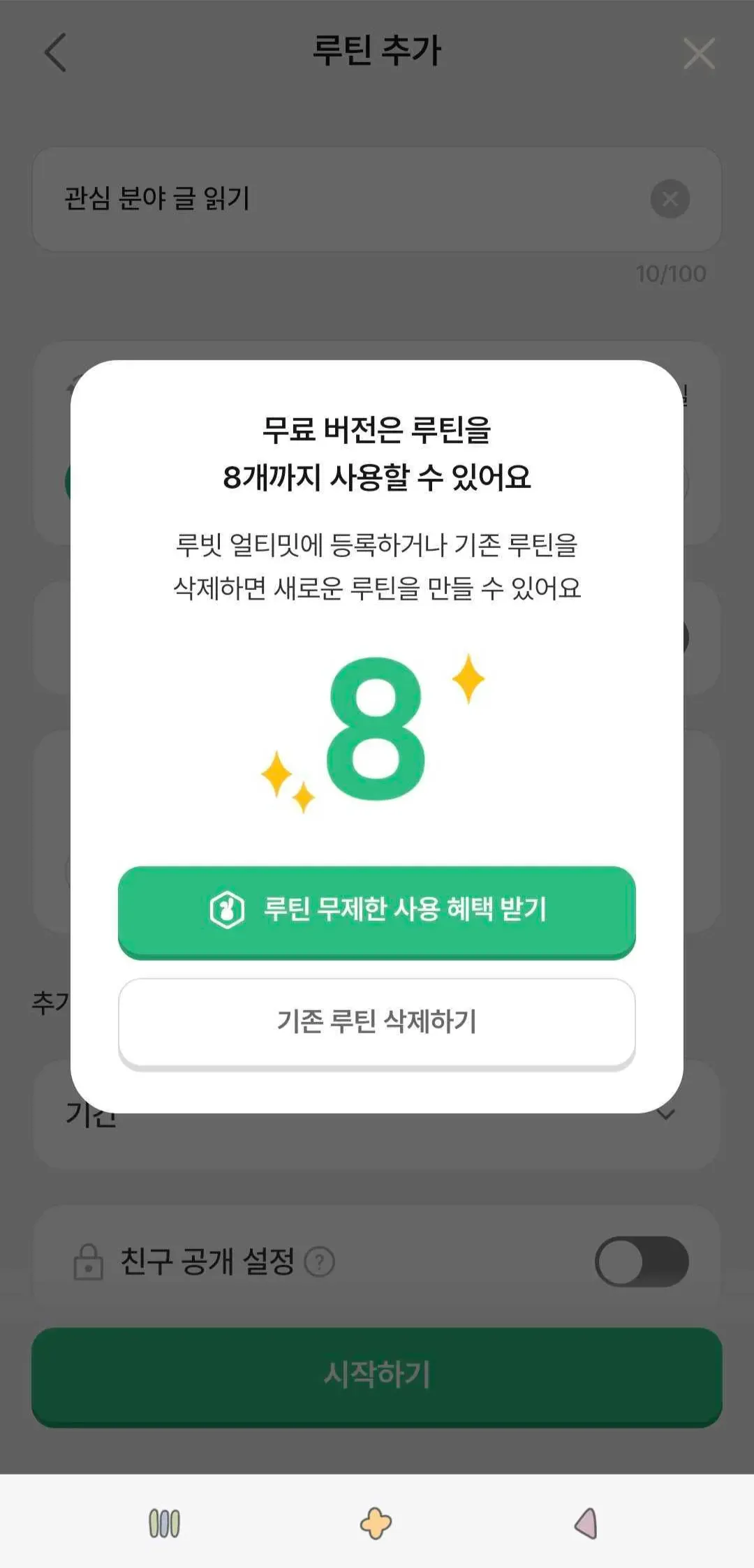Image resolution: width=754 pixels, height=1568 pixels.
Task: Open recent apps from navigation bar
Action: tap(165, 1523)
